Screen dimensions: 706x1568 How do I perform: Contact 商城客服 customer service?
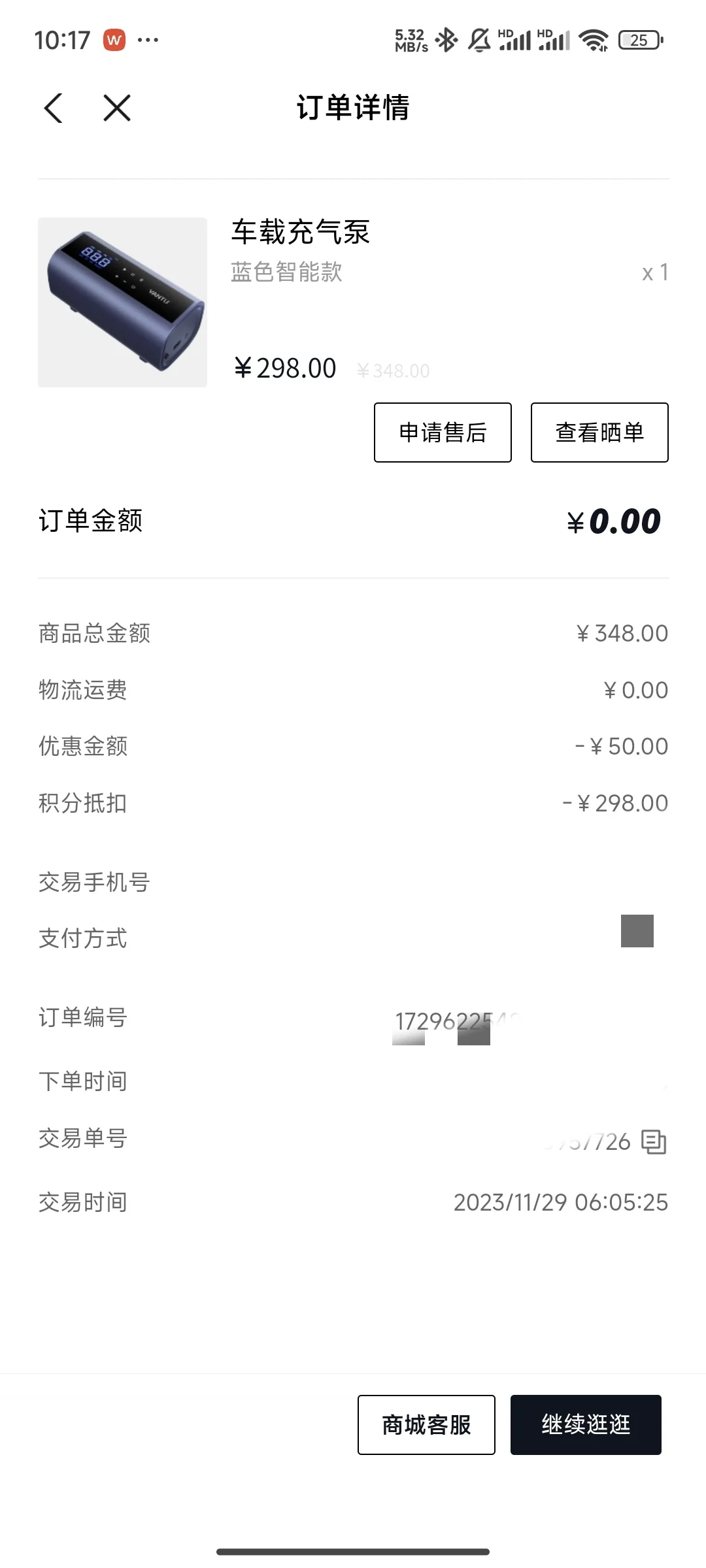tap(426, 1425)
